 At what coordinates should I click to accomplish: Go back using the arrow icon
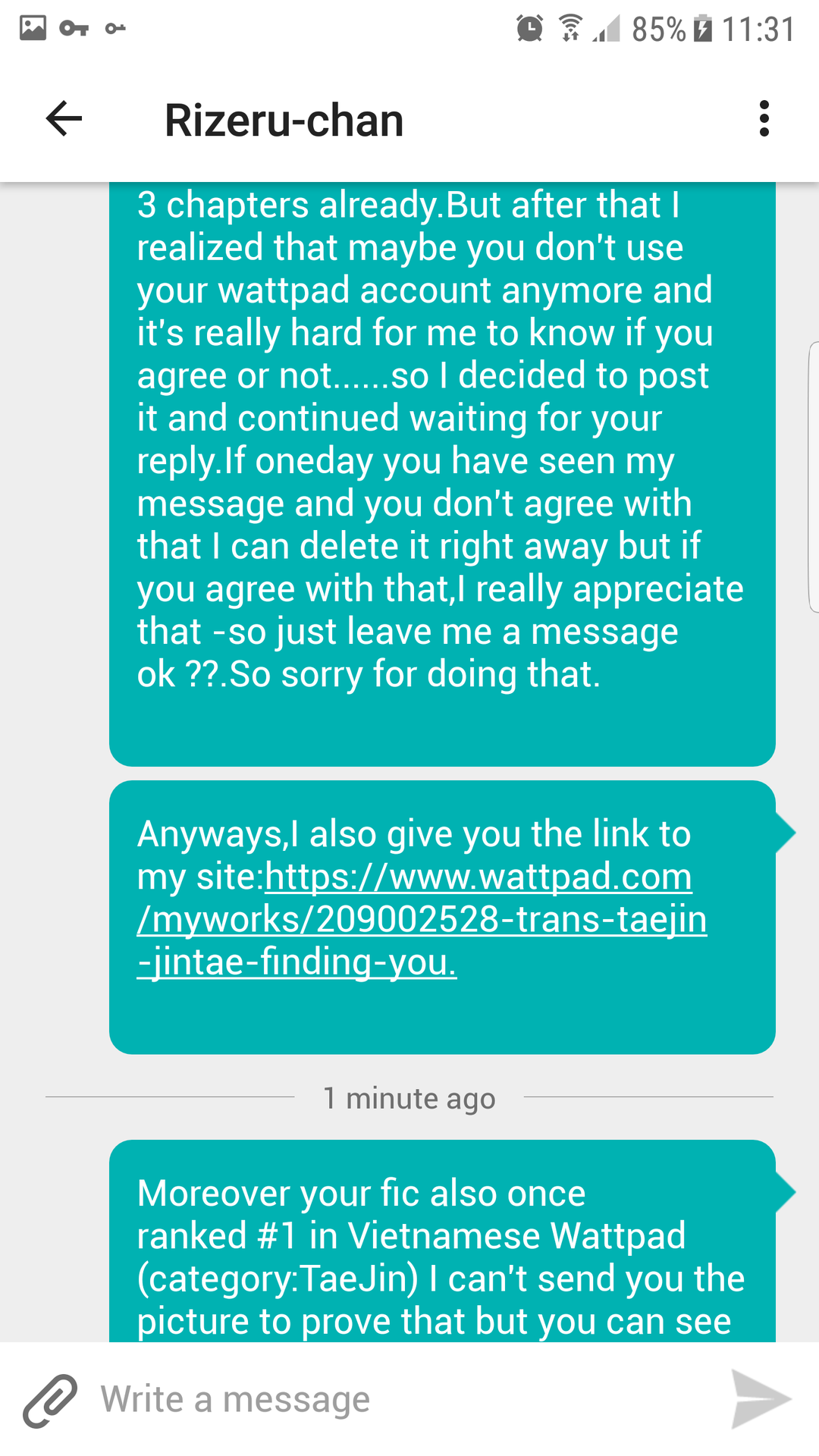pyautogui.click(x=64, y=119)
